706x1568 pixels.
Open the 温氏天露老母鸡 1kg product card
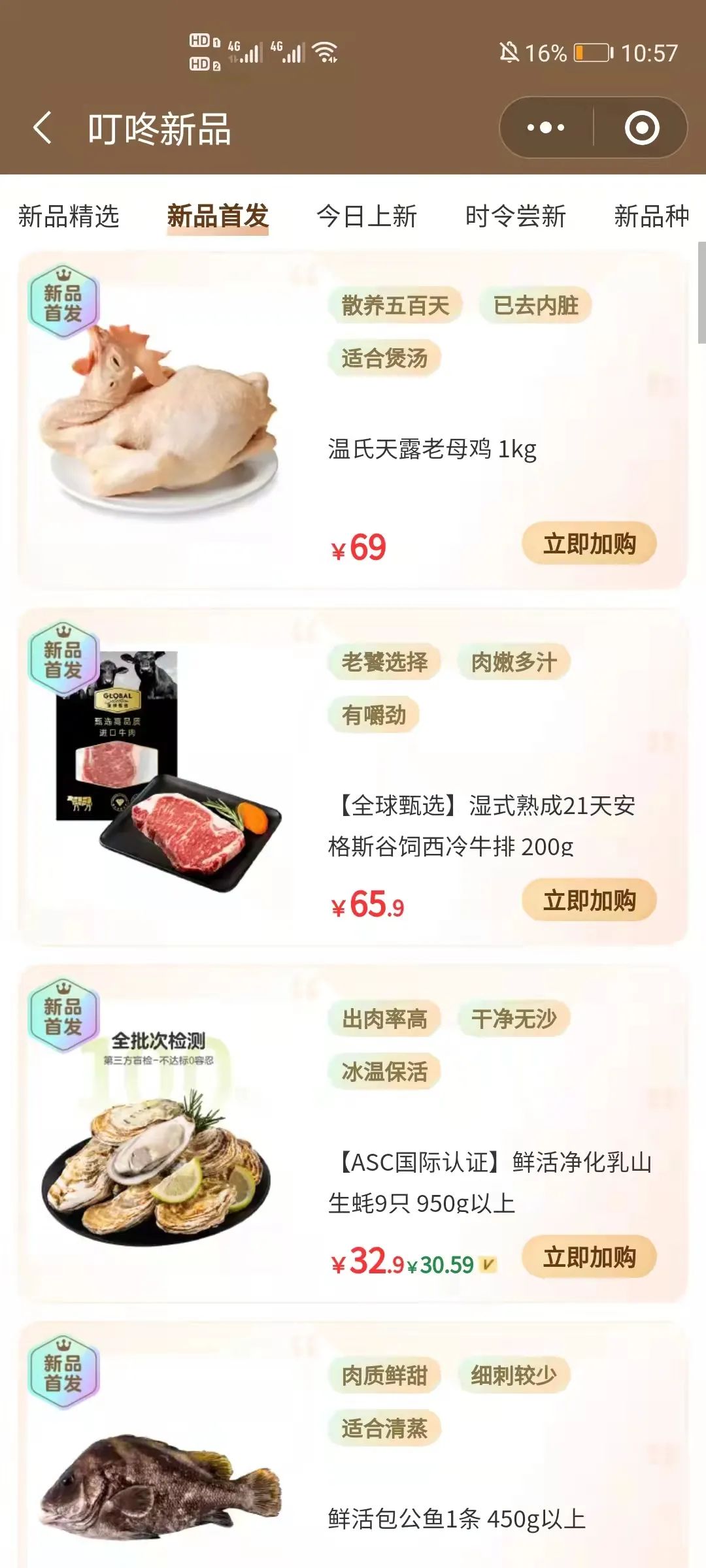click(352, 421)
